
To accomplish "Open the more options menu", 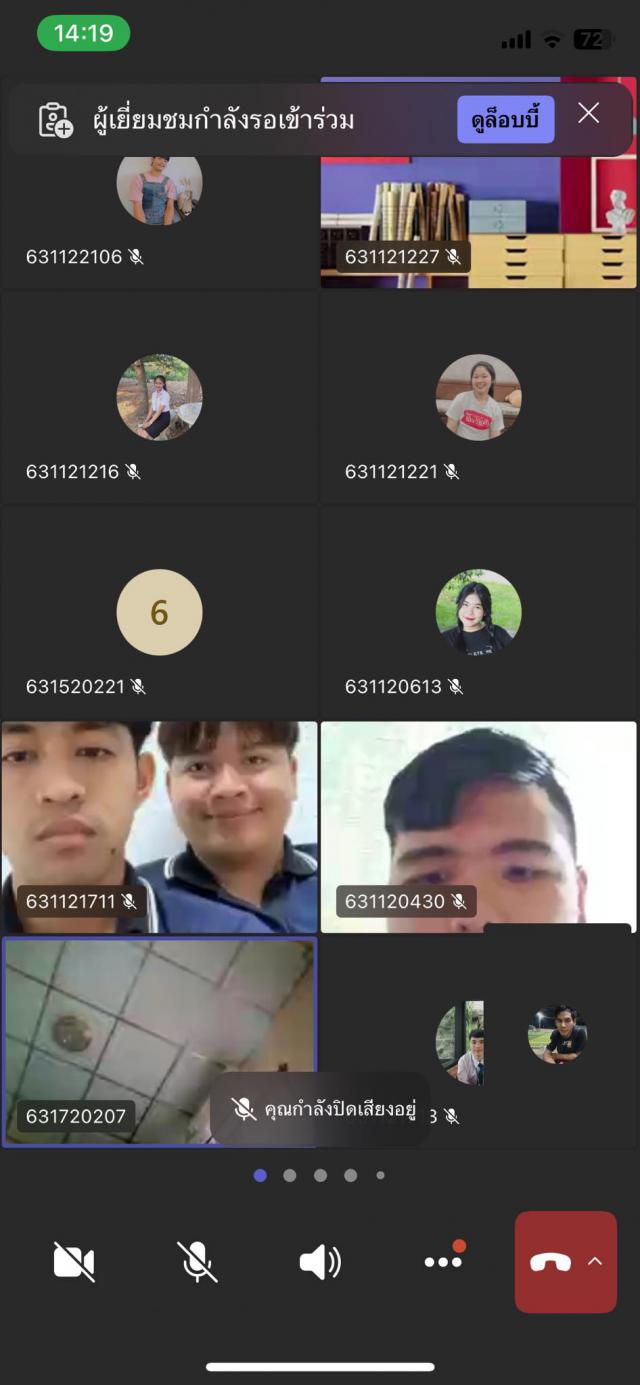I will 443,1262.
